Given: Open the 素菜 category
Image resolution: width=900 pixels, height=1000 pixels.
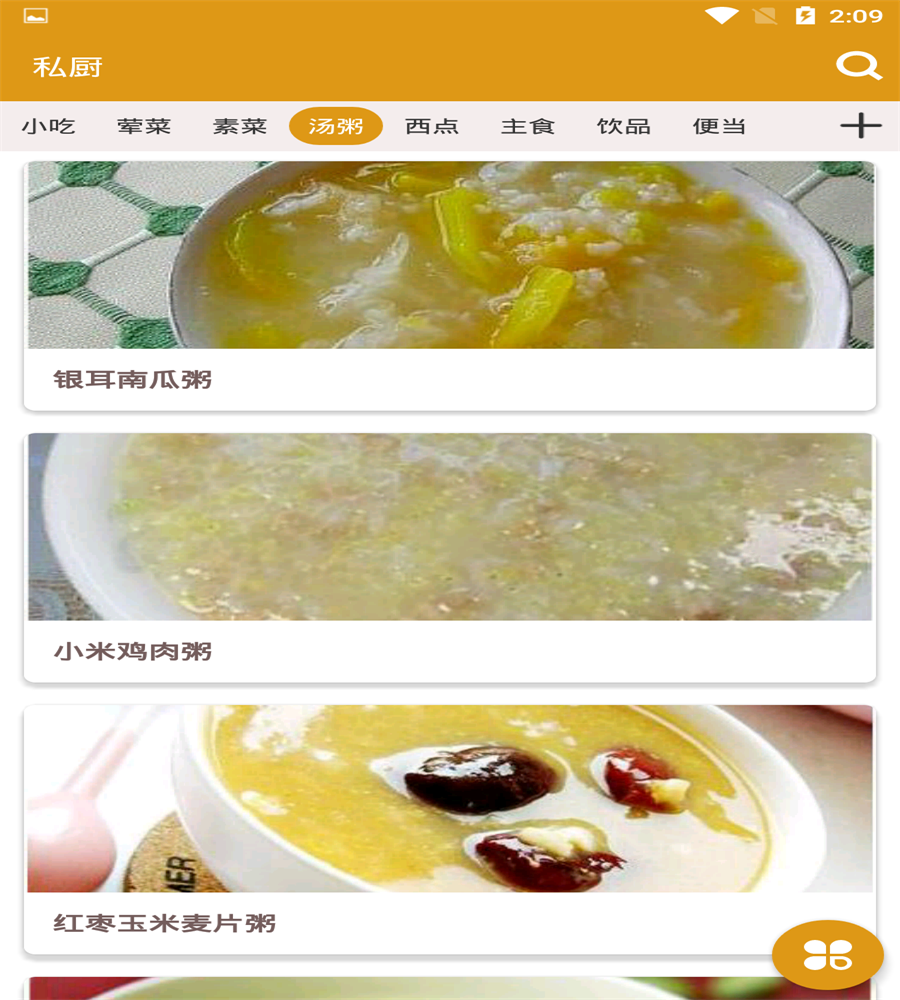Looking at the screenshot, I should click(240, 126).
